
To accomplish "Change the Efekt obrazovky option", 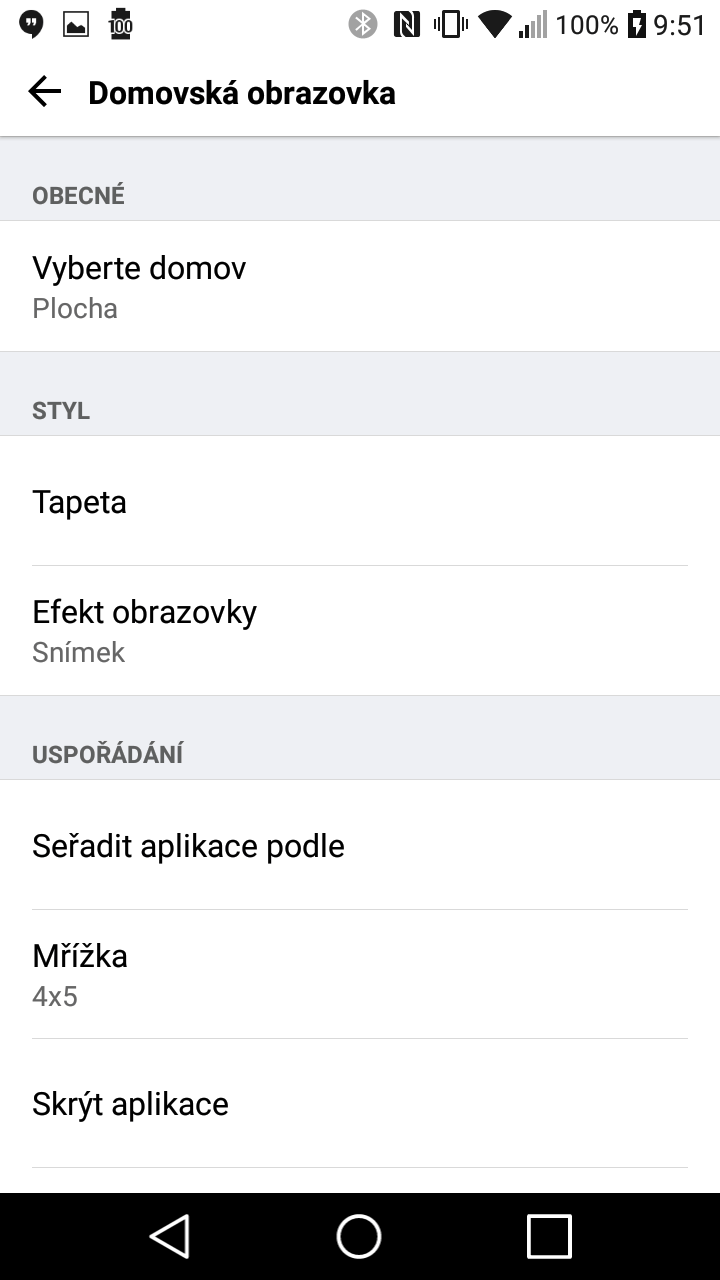I will [x=360, y=631].
